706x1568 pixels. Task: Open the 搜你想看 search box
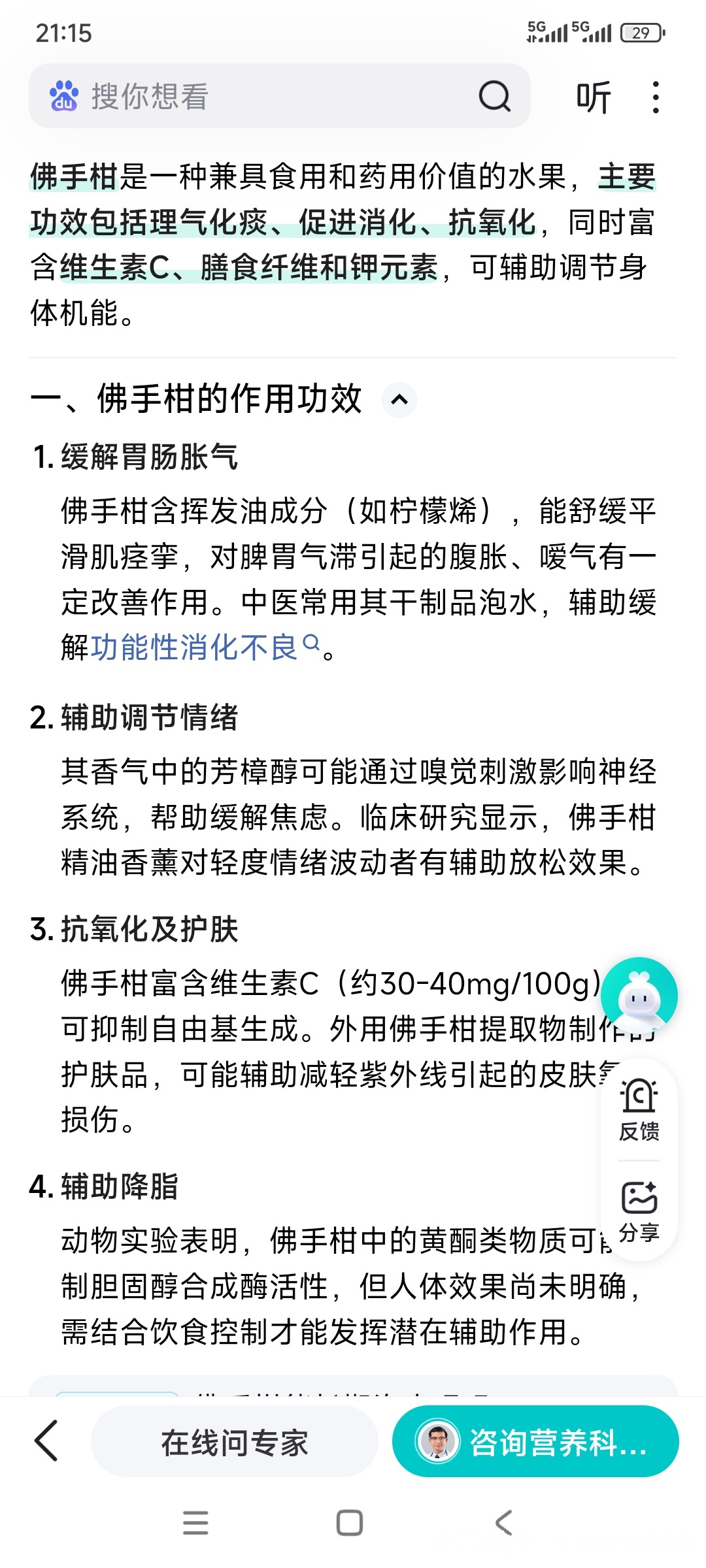point(261,97)
